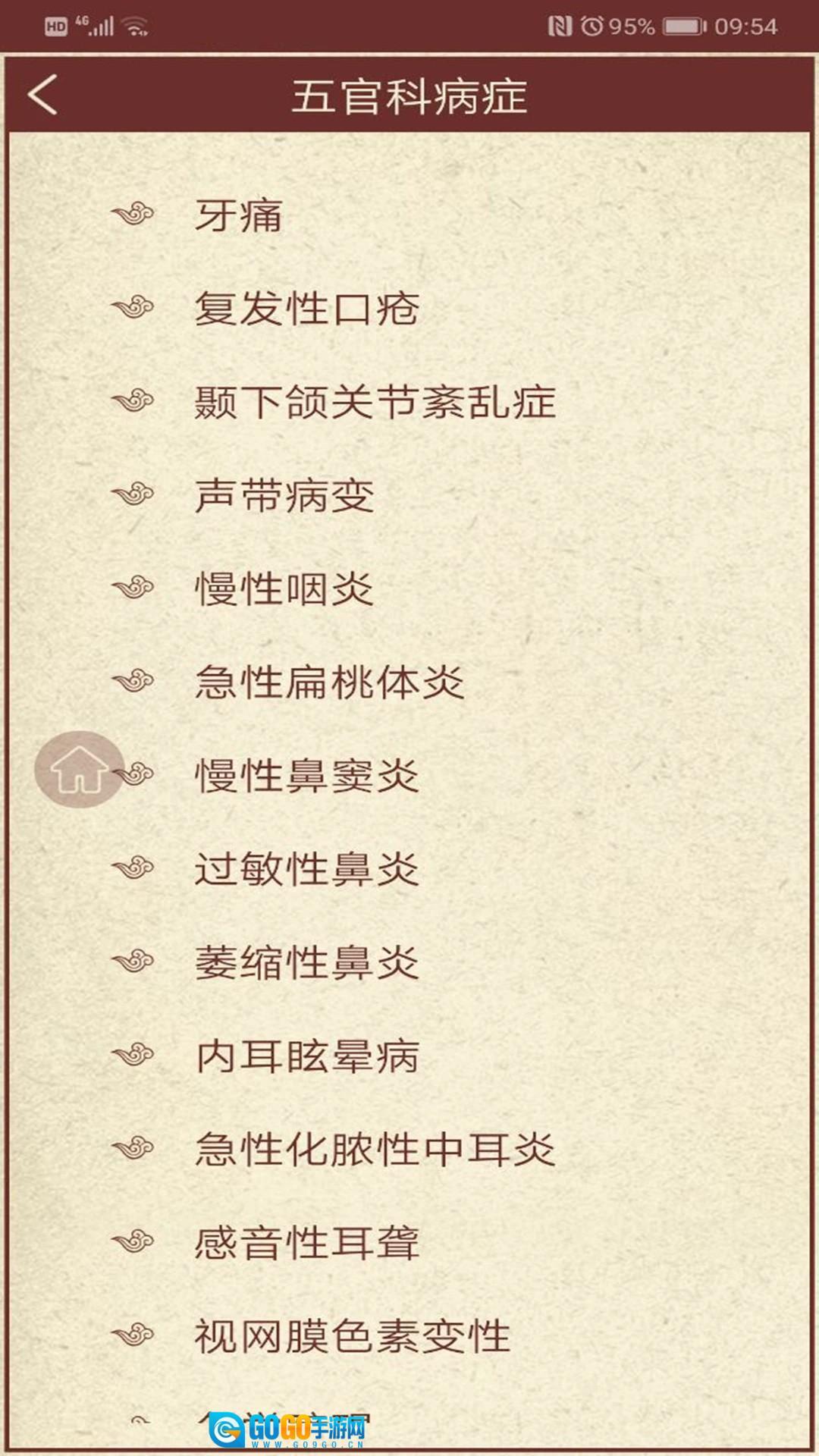View 慢性咽炎 treatment
This screenshot has width=819, height=1456.
point(284,588)
